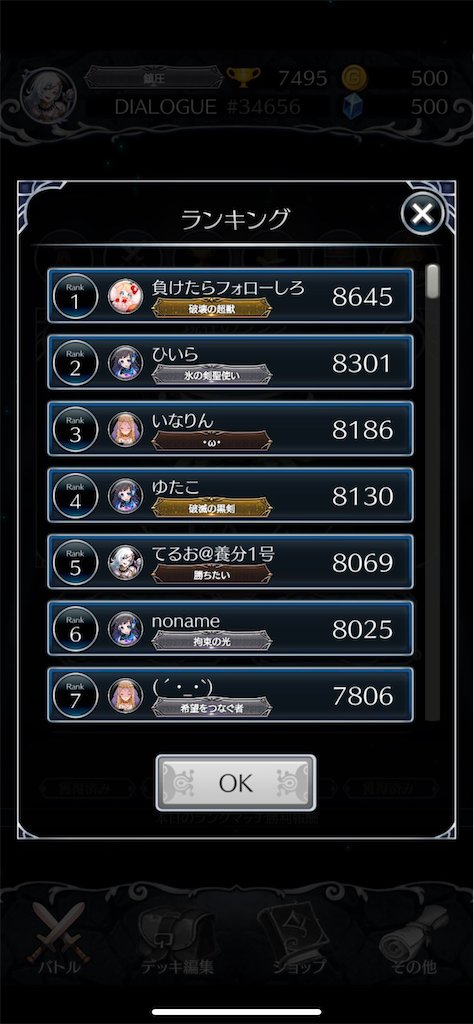The image size is (474, 1024).
Task: Open rank 4 player ゆたこ
Action: [230, 496]
